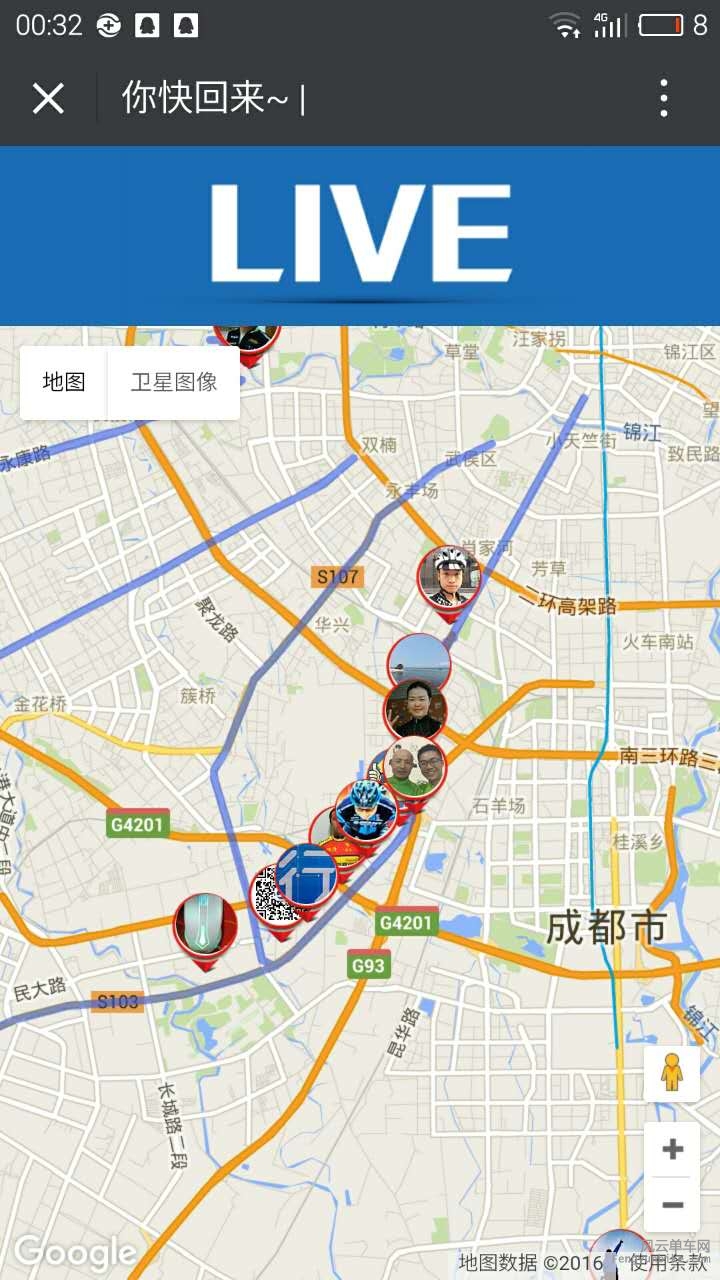
Task: Switch to 卫星图像 satellite view
Action: coord(174,382)
